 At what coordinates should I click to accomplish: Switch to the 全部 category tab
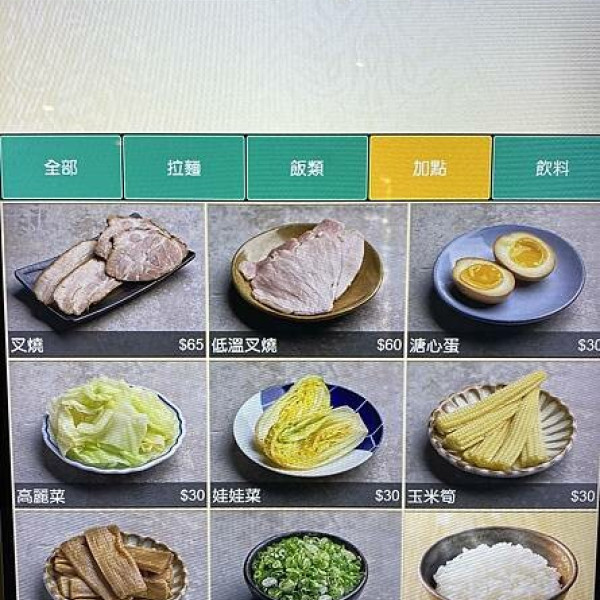click(61, 168)
